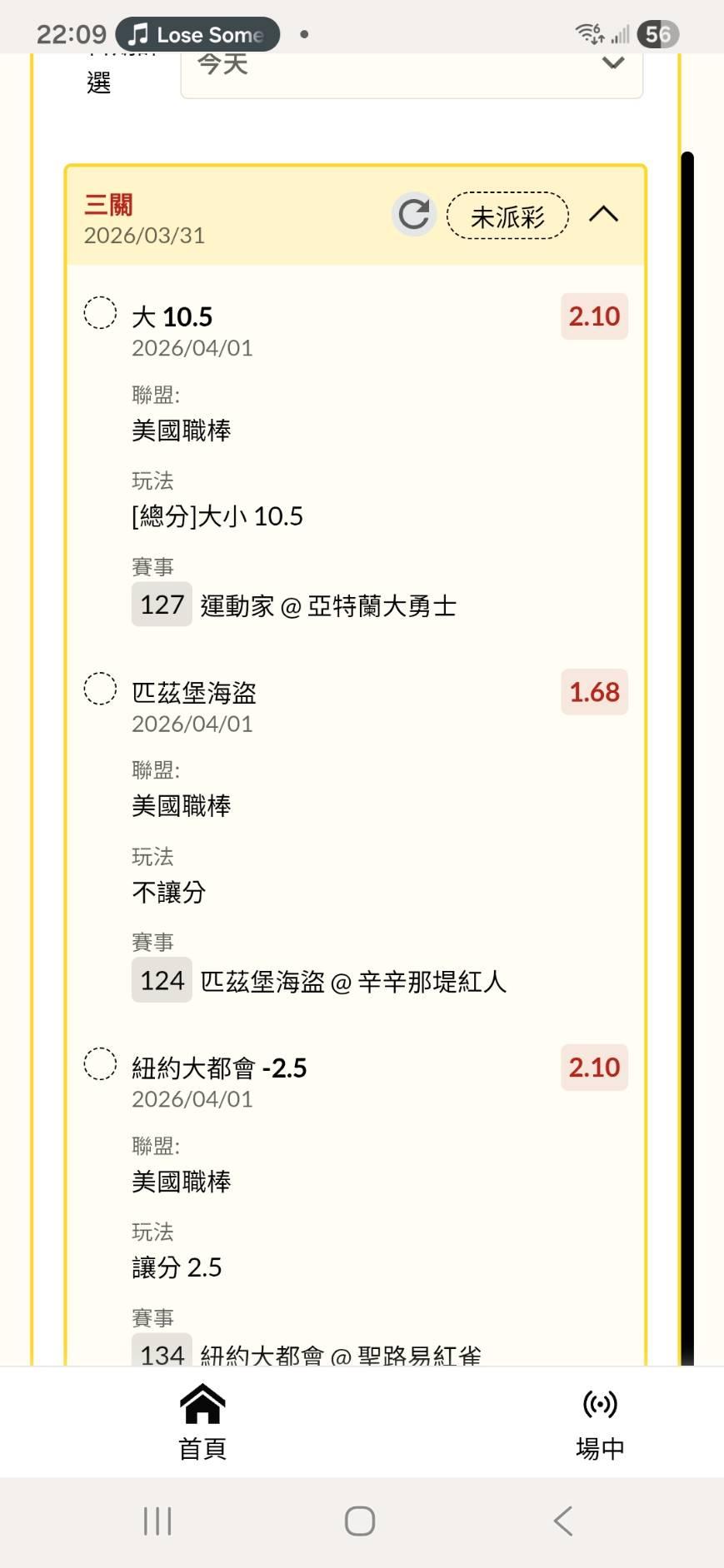Tap the system back button
Screen dimensions: 724x1568
(563, 1521)
